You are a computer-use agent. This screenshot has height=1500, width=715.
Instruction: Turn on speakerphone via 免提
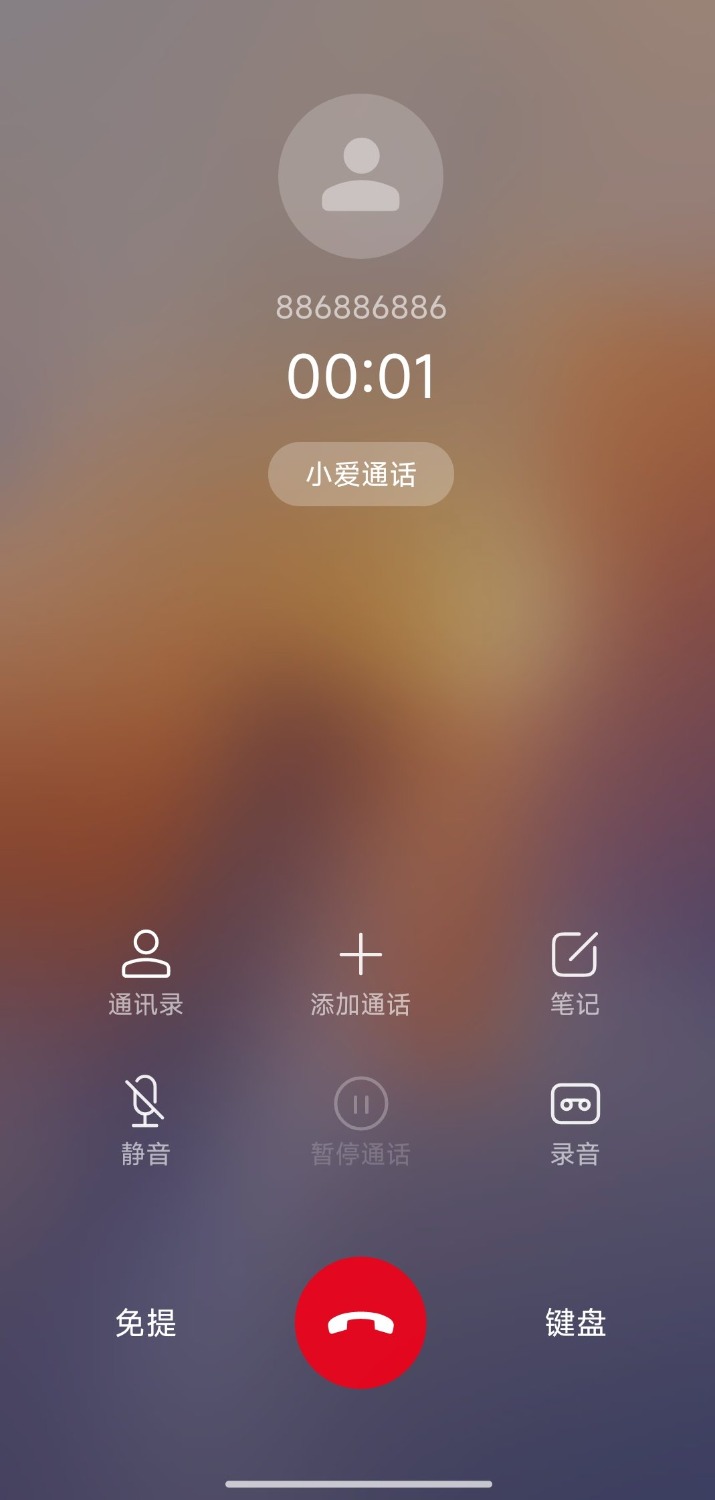pos(146,1322)
